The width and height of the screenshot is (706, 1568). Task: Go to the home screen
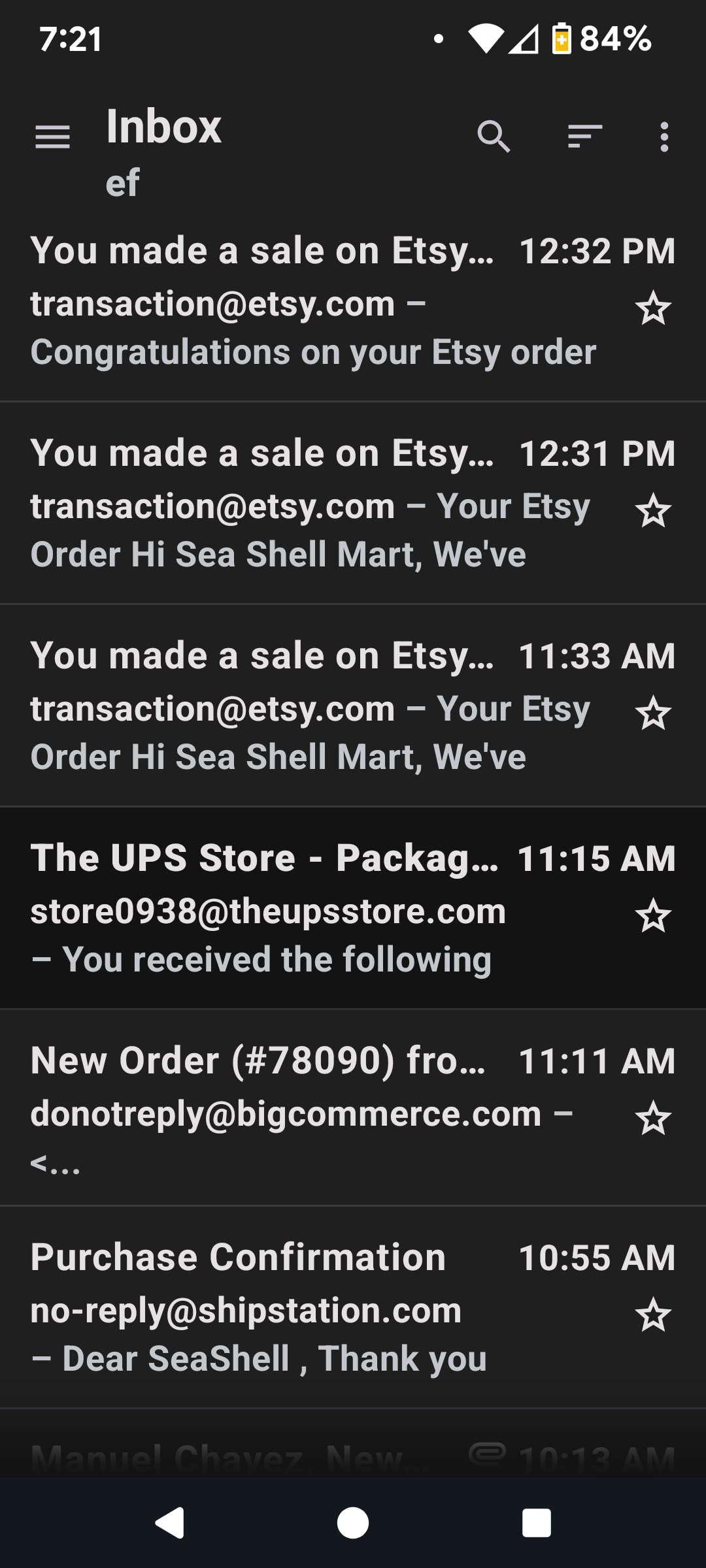[353, 1523]
